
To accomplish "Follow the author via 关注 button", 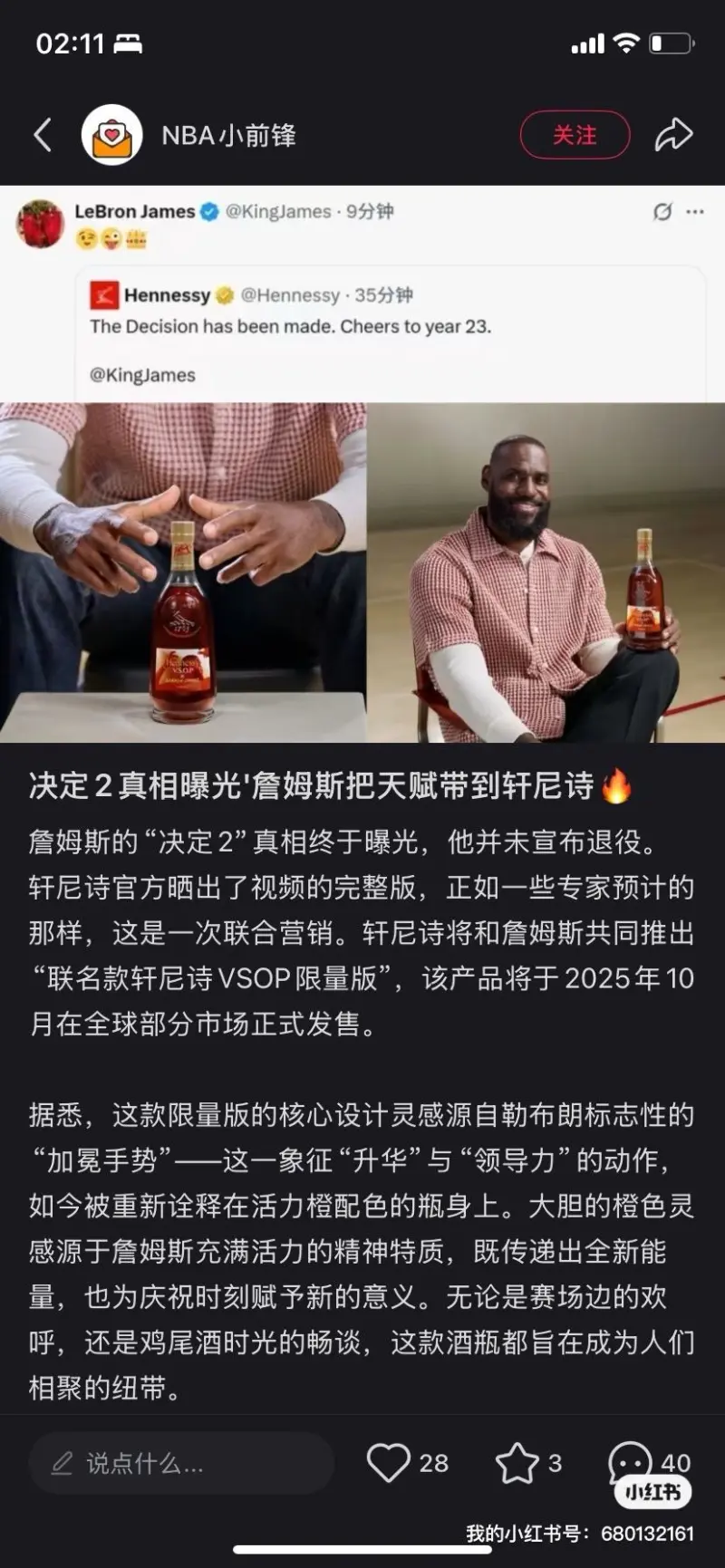I will tap(575, 135).
